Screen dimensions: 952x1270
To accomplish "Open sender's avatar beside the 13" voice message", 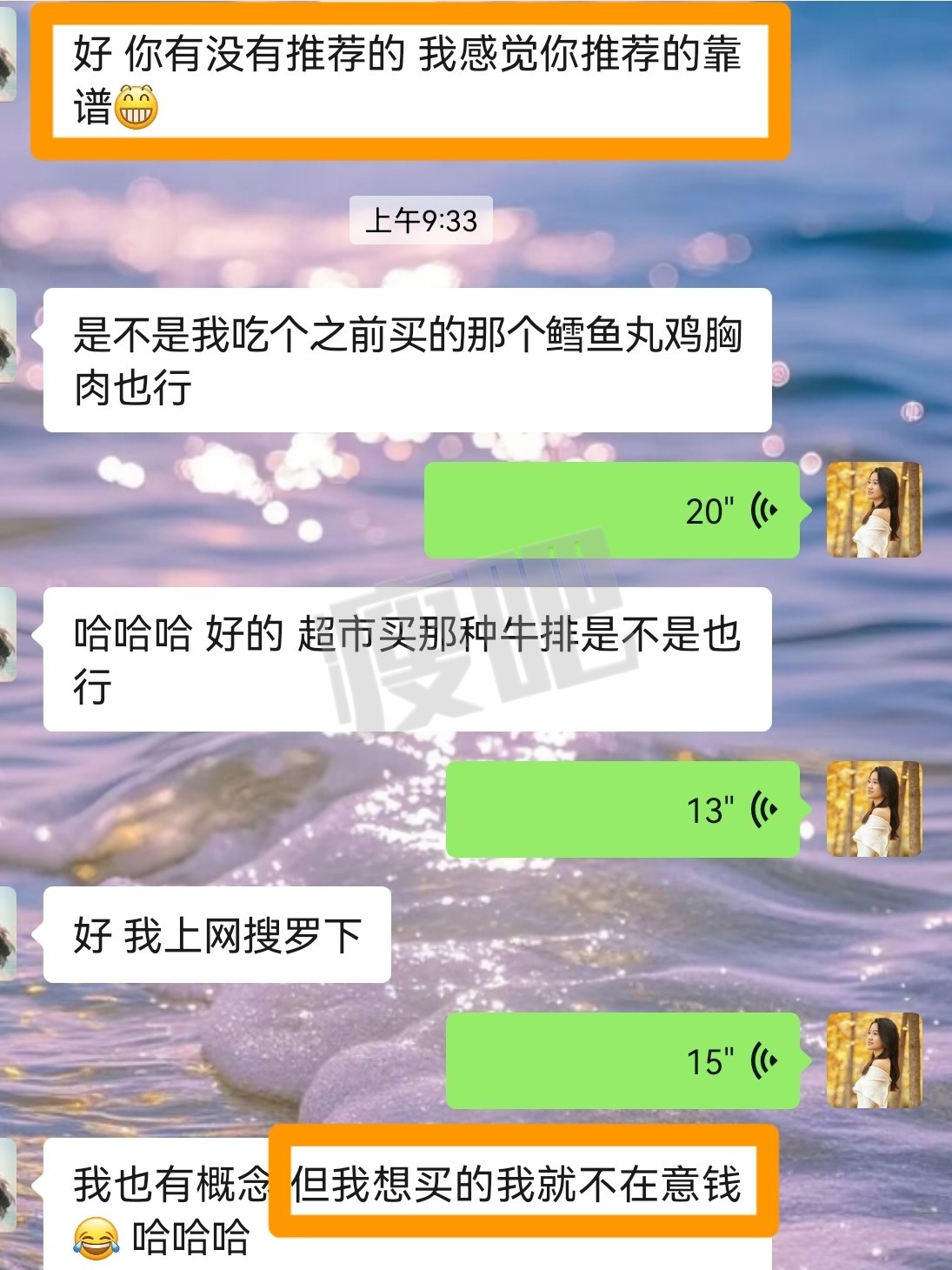I will (874, 810).
